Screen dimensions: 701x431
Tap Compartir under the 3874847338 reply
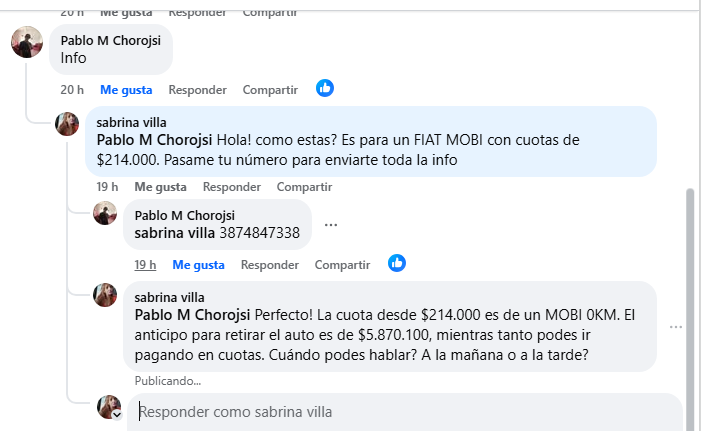point(342,265)
